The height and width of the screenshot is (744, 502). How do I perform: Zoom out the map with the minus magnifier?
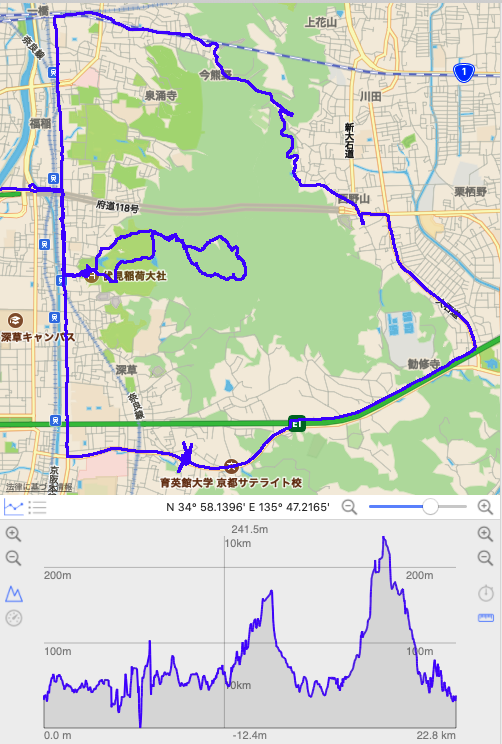click(349, 507)
